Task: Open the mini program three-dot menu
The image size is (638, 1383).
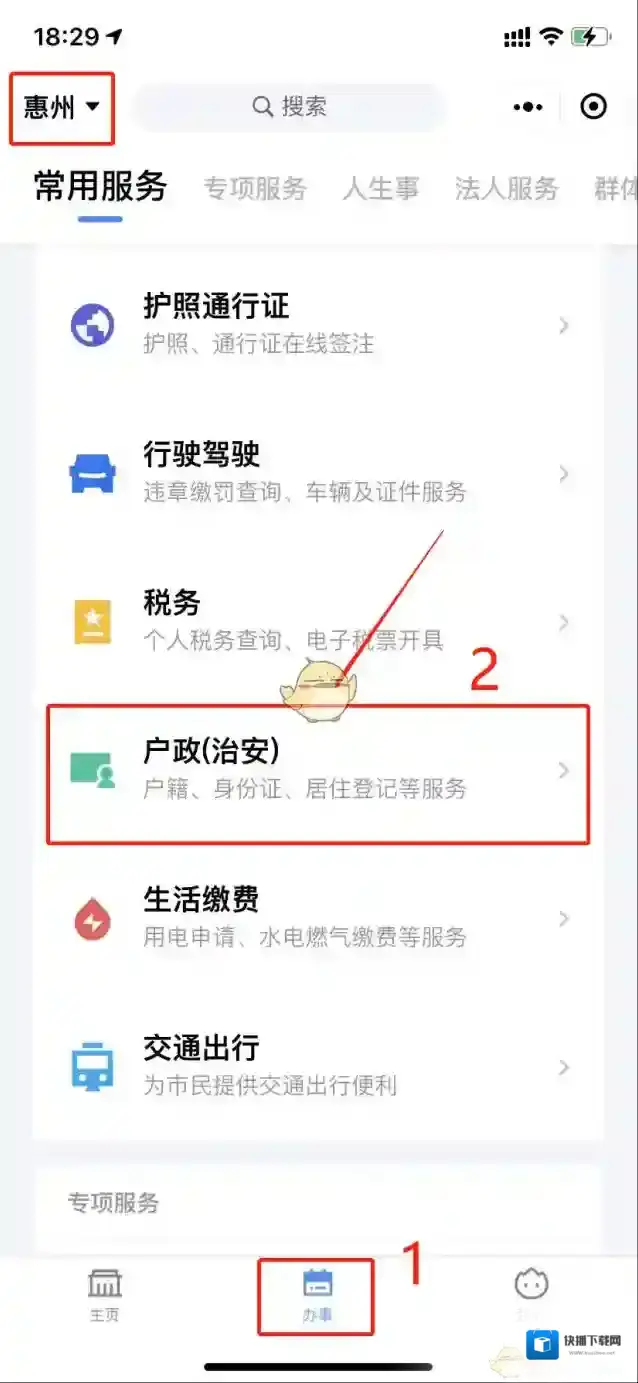Action: click(528, 107)
